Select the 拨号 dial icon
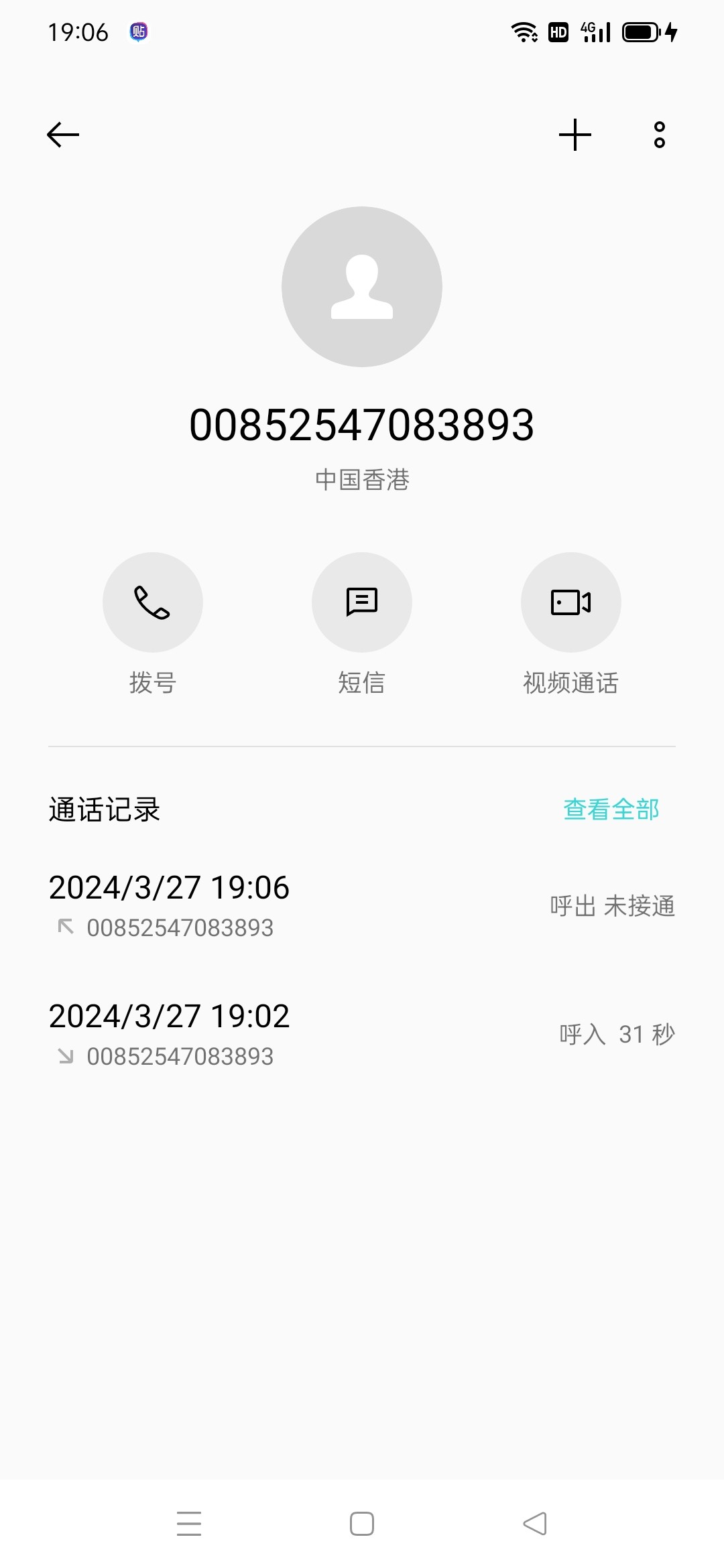Screen dimensions: 724x1568 [x=153, y=602]
